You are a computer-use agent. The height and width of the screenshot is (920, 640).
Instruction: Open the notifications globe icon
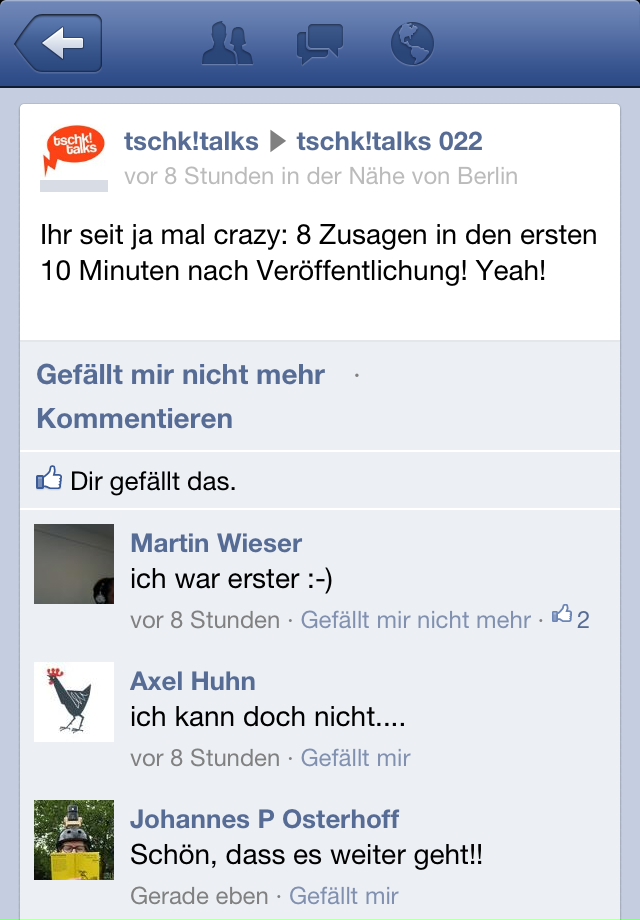coord(411,44)
